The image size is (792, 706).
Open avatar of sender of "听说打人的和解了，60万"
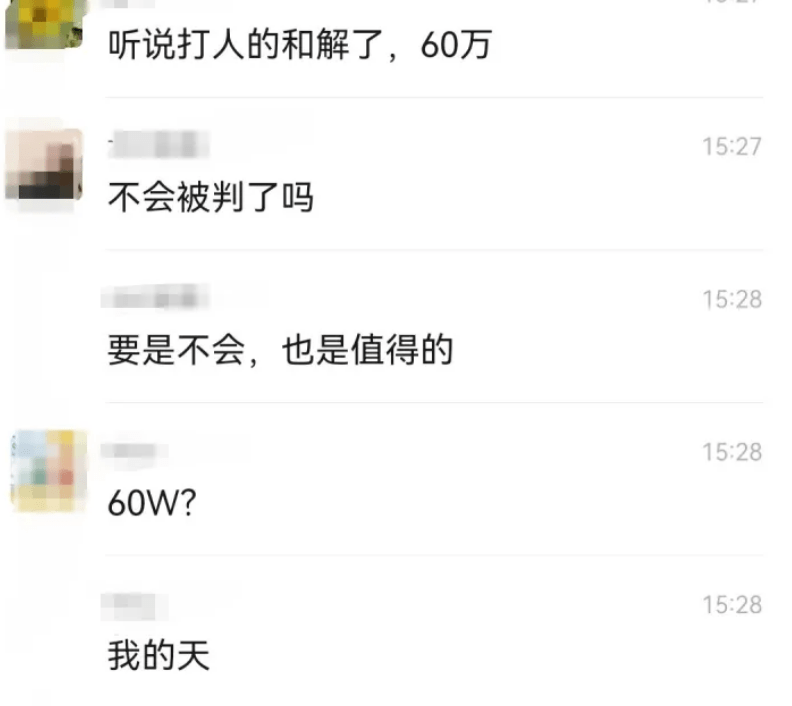click(44, 22)
